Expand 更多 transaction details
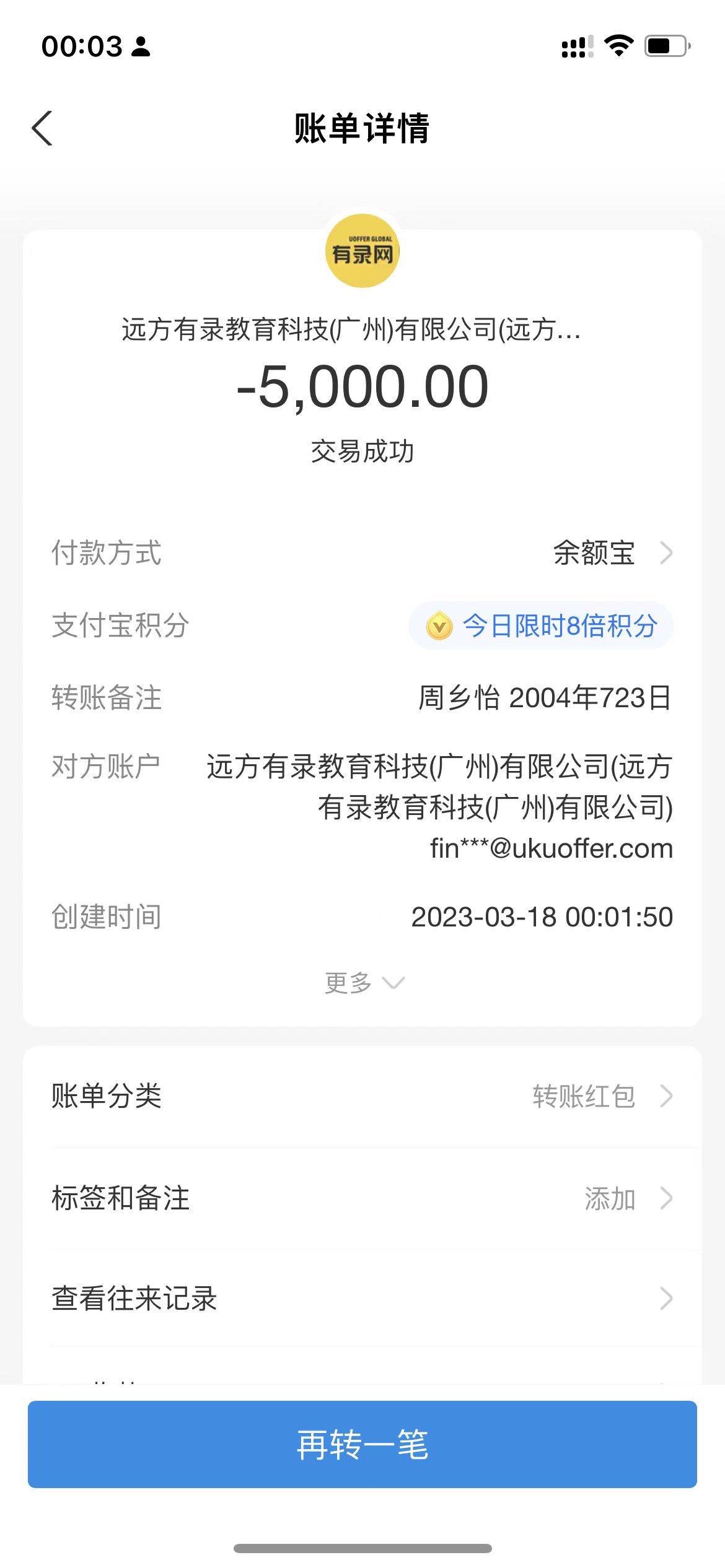Image resolution: width=725 pixels, height=1568 pixels. click(364, 983)
